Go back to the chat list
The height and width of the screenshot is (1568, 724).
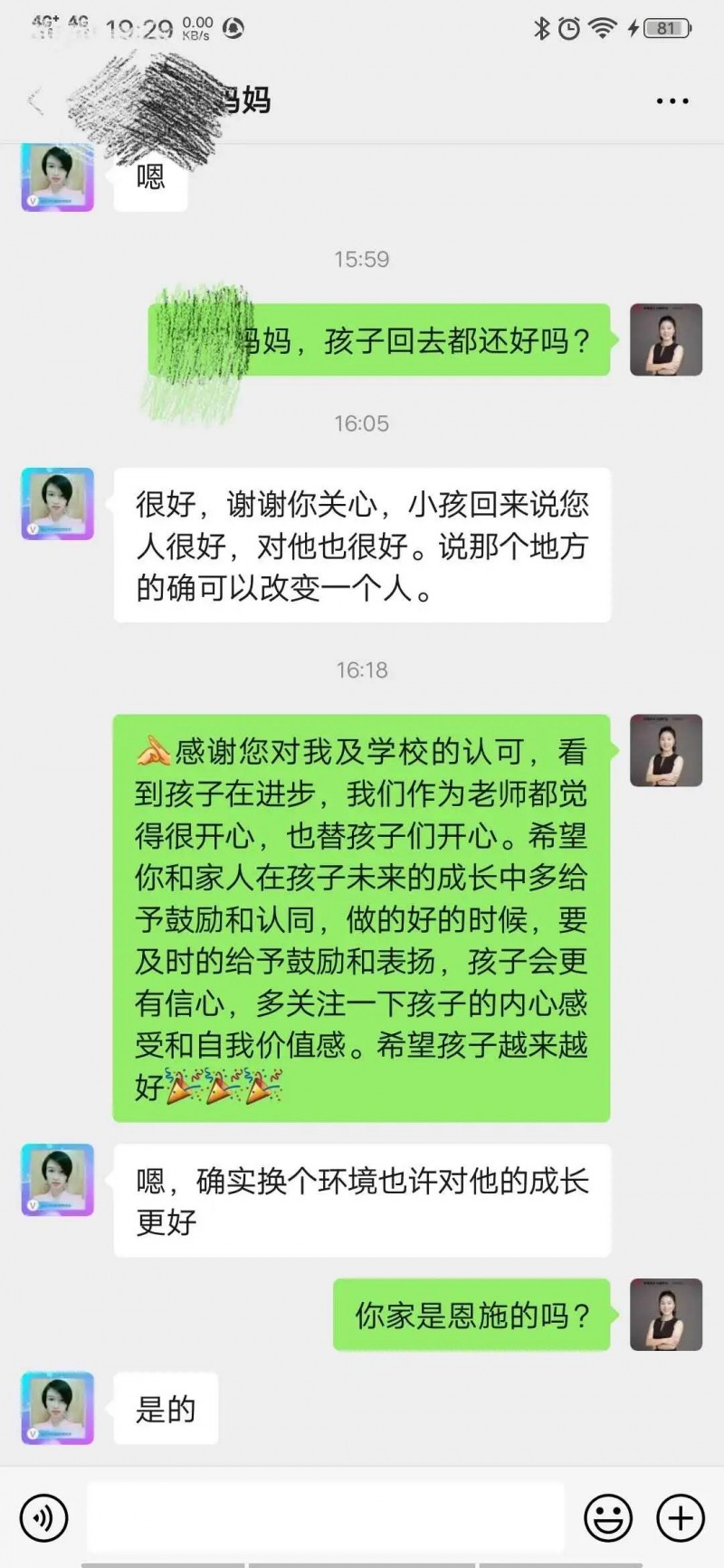pyautogui.click(x=36, y=100)
